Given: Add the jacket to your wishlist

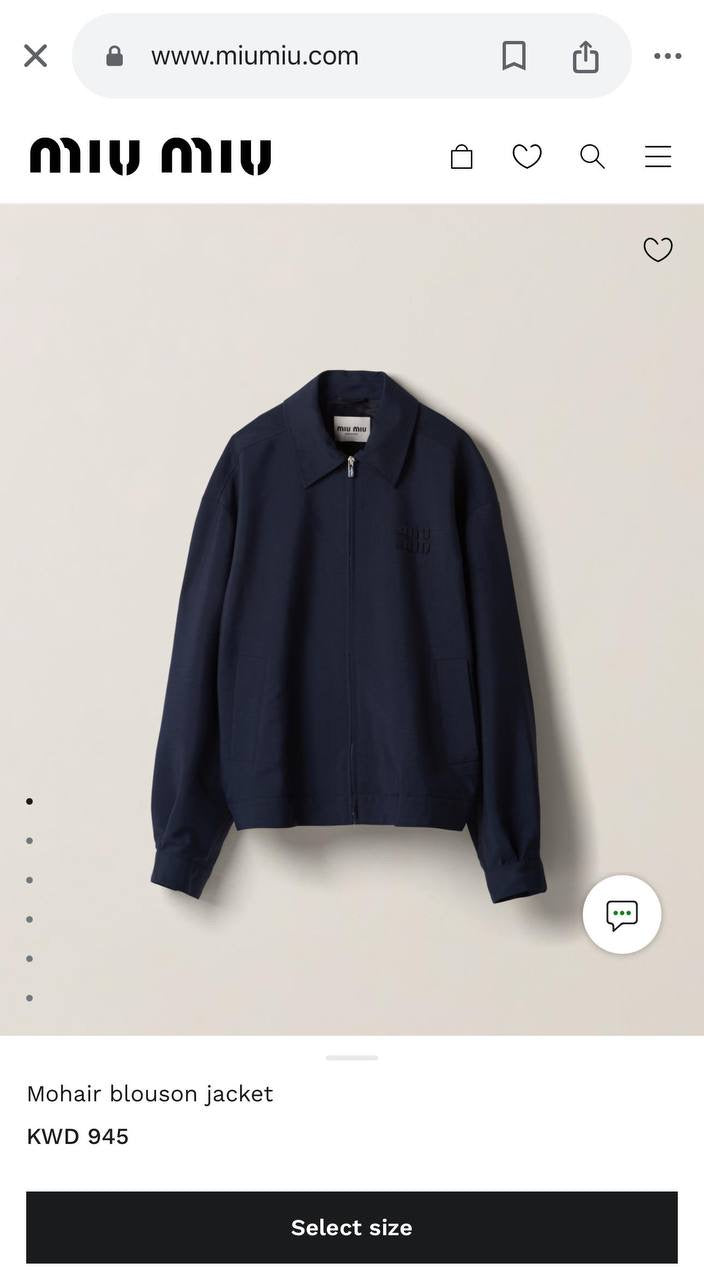Looking at the screenshot, I should coord(658,249).
